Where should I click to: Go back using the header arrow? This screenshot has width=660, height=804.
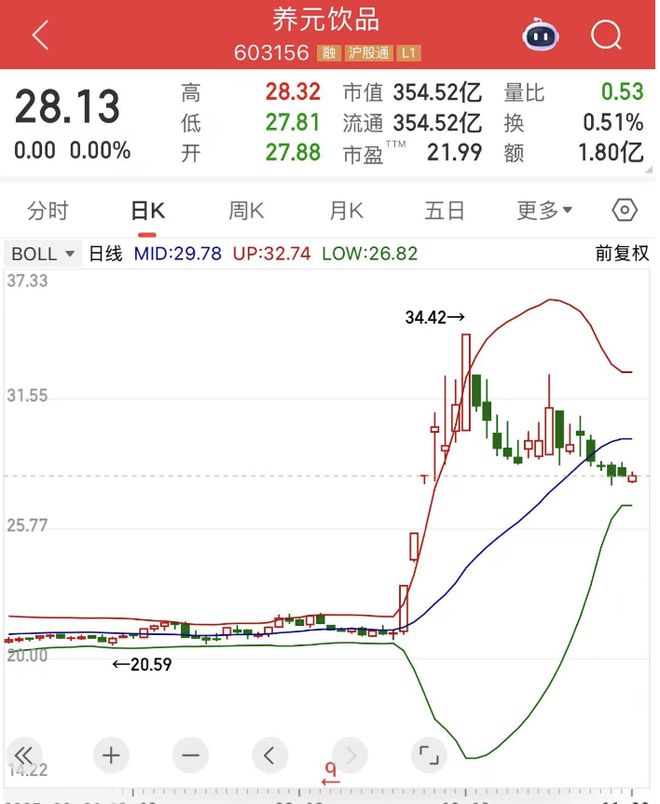click(x=40, y=36)
